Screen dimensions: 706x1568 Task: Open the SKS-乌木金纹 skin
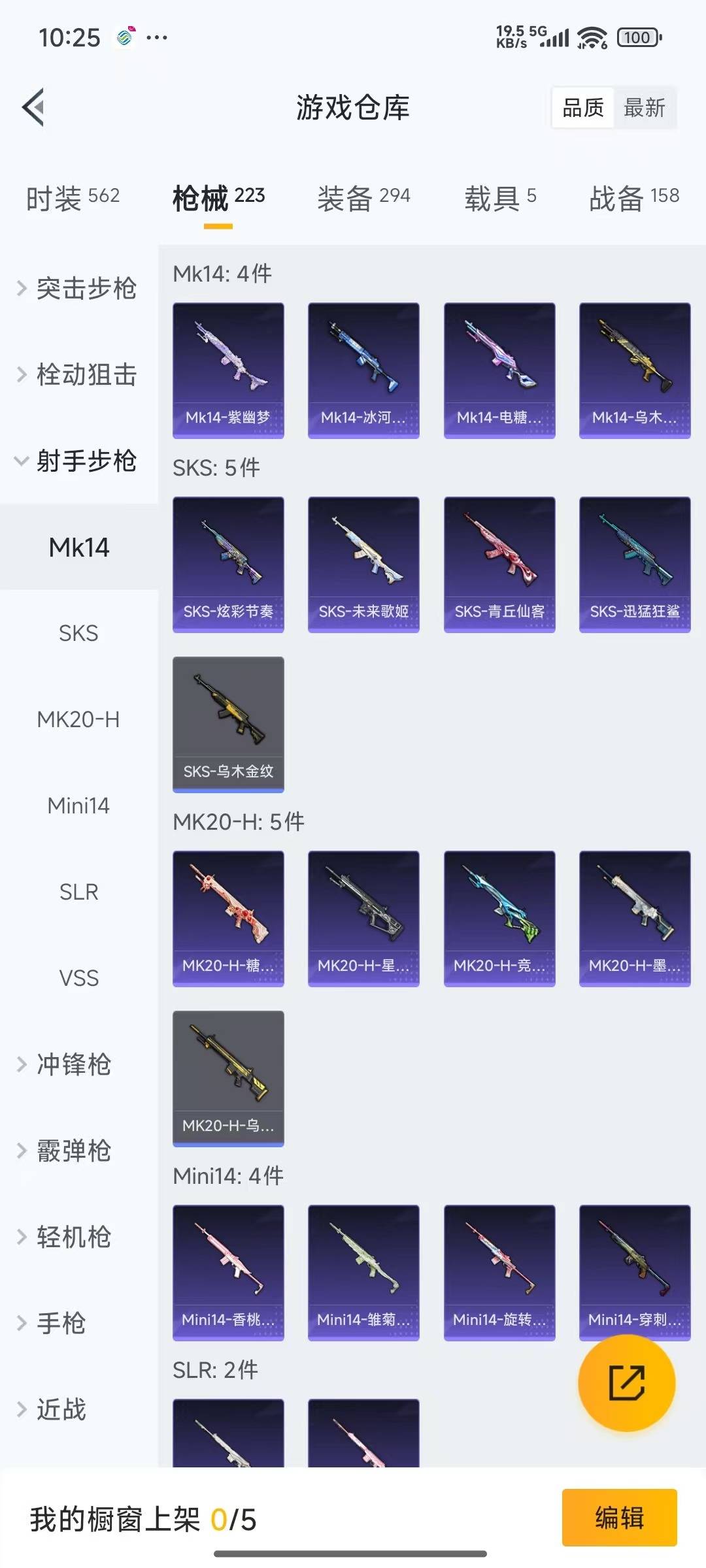[x=228, y=724]
